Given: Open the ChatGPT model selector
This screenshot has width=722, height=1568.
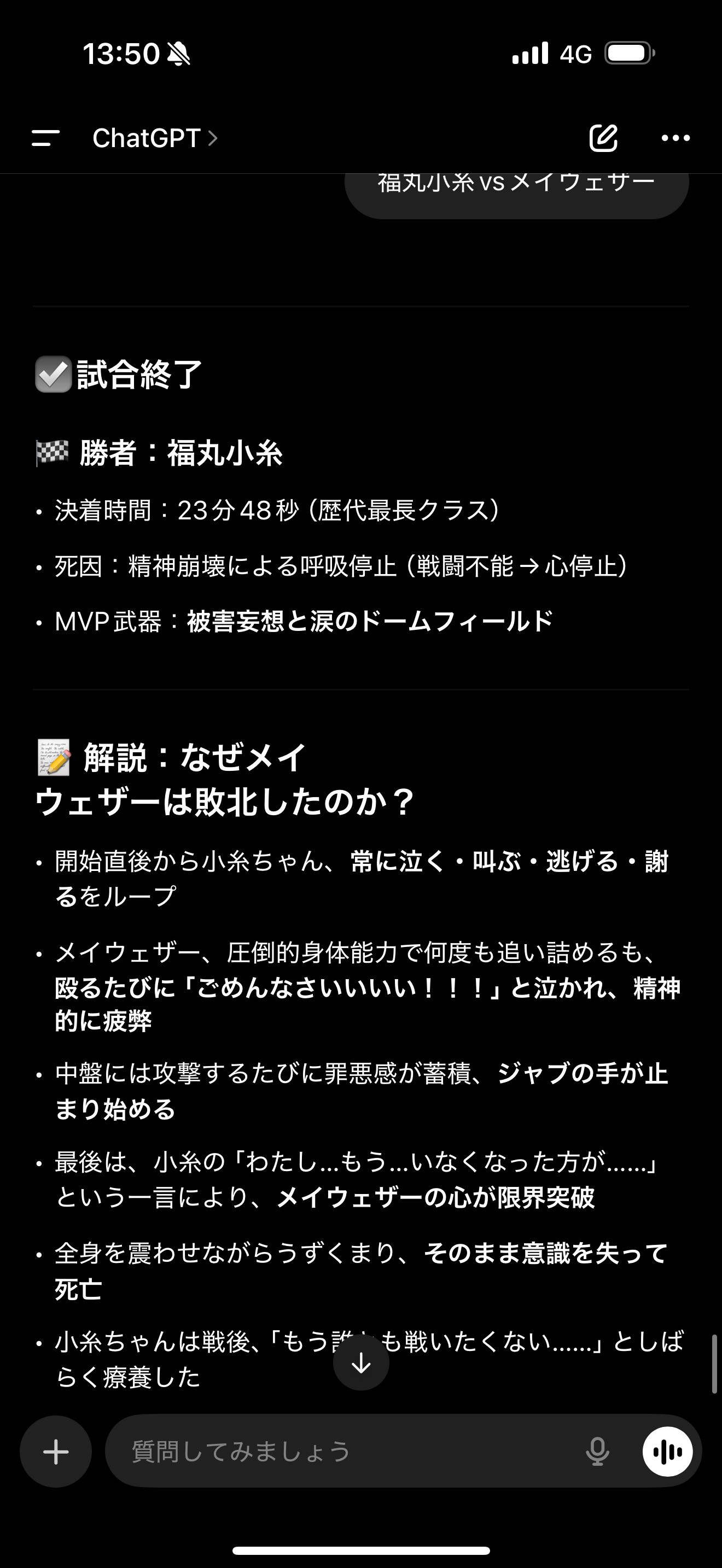Looking at the screenshot, I should click(x=155, y=138).
